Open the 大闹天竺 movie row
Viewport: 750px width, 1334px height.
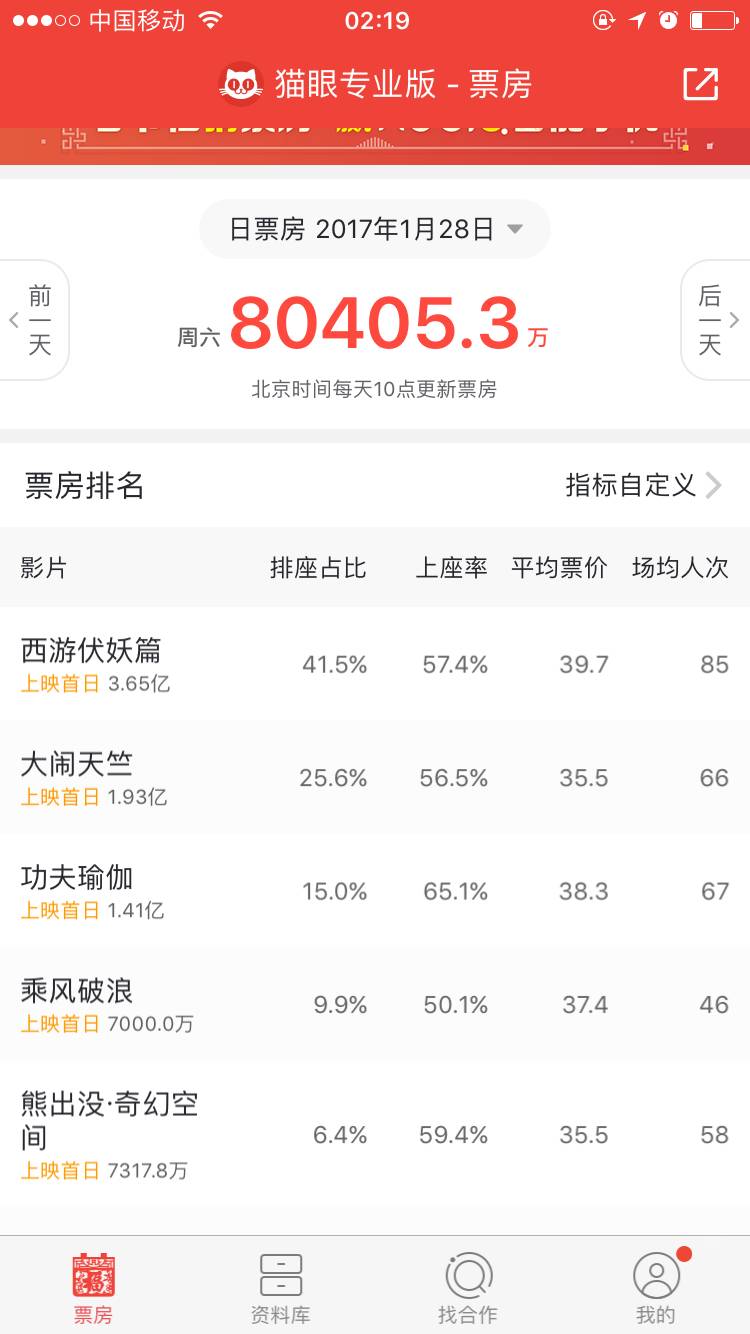point(375,777)
